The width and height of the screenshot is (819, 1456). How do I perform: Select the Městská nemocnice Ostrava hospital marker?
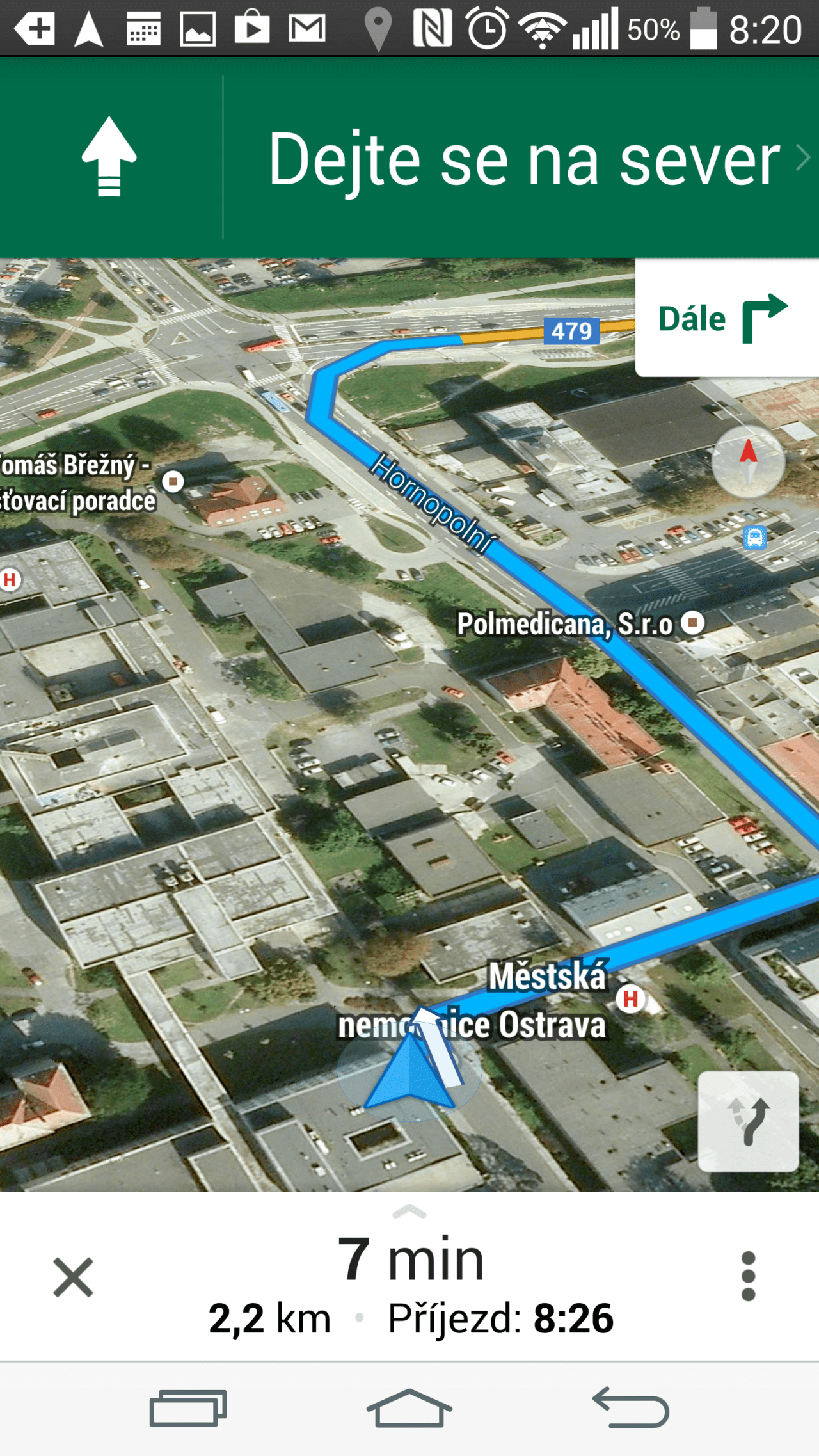point(630,998)
